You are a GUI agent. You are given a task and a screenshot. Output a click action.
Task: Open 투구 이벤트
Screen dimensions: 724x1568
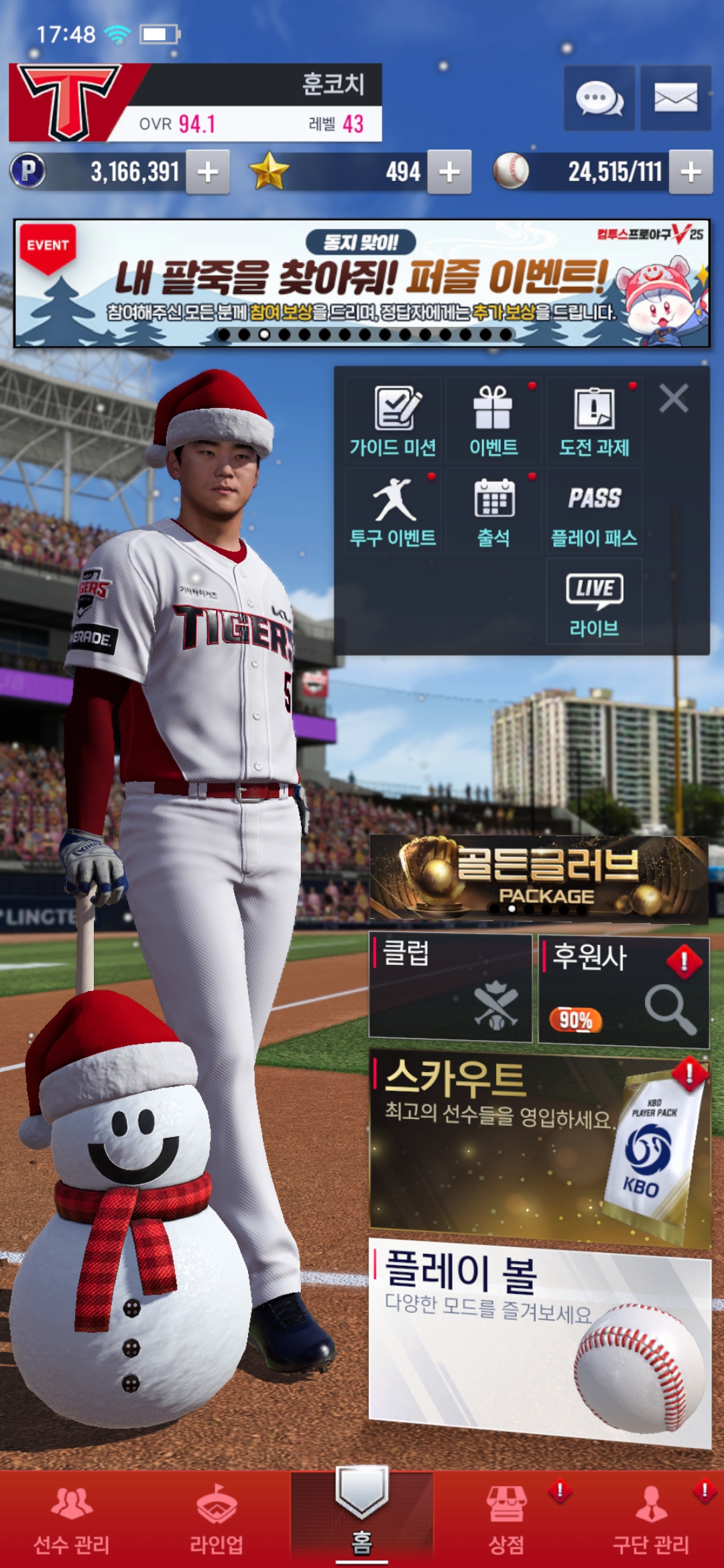tap(393, 511)
